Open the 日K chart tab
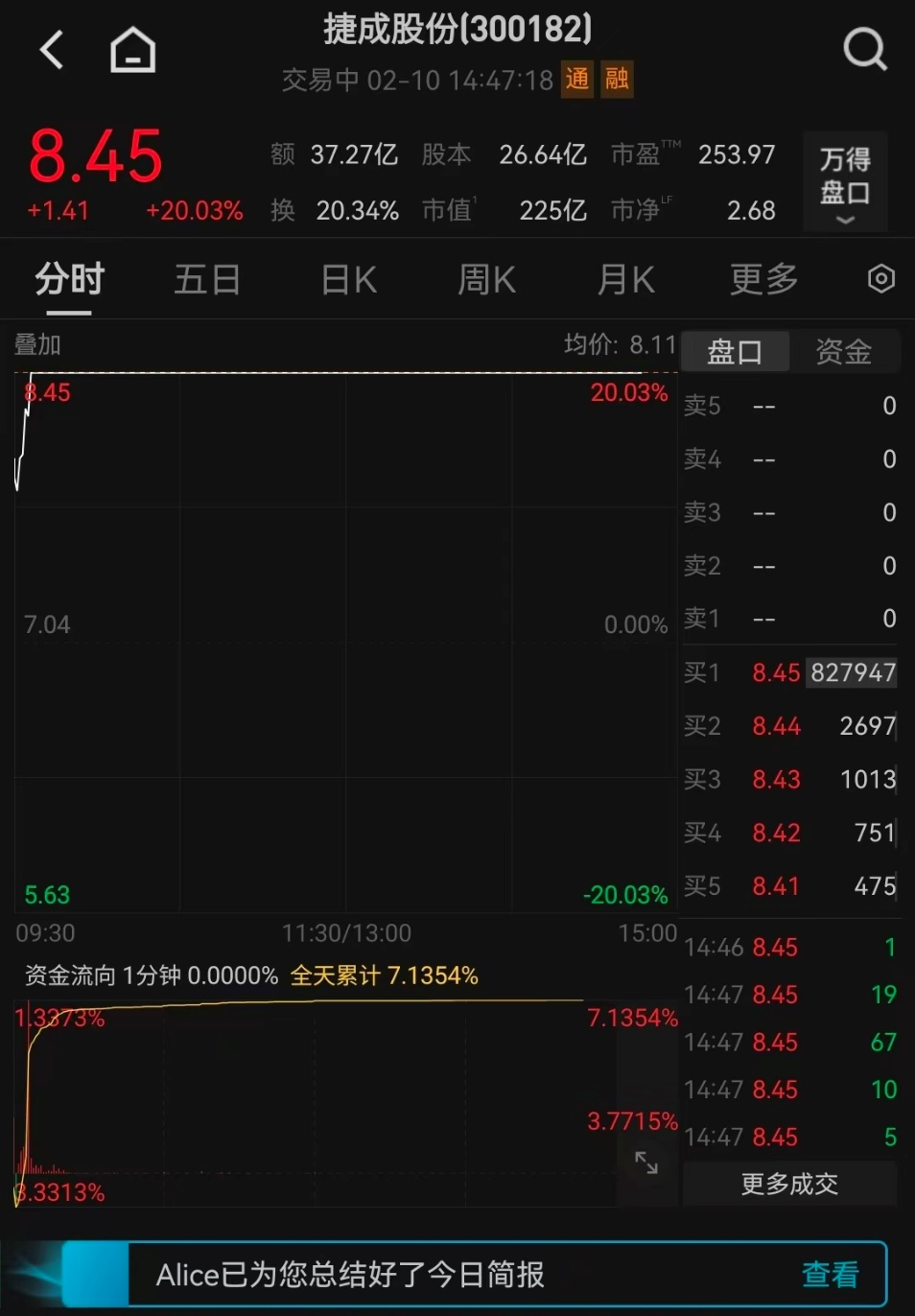This screenshot has width=915, height=1316. [x=349, y=280]
